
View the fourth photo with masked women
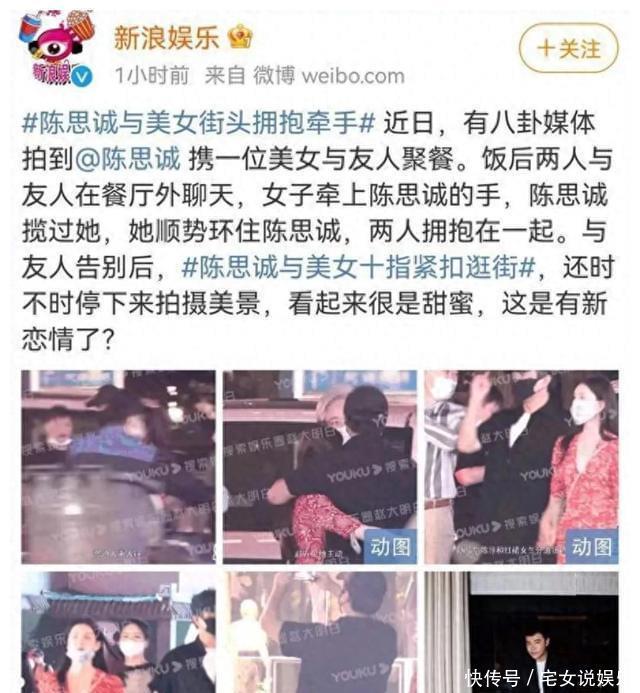tap(118, 632)
